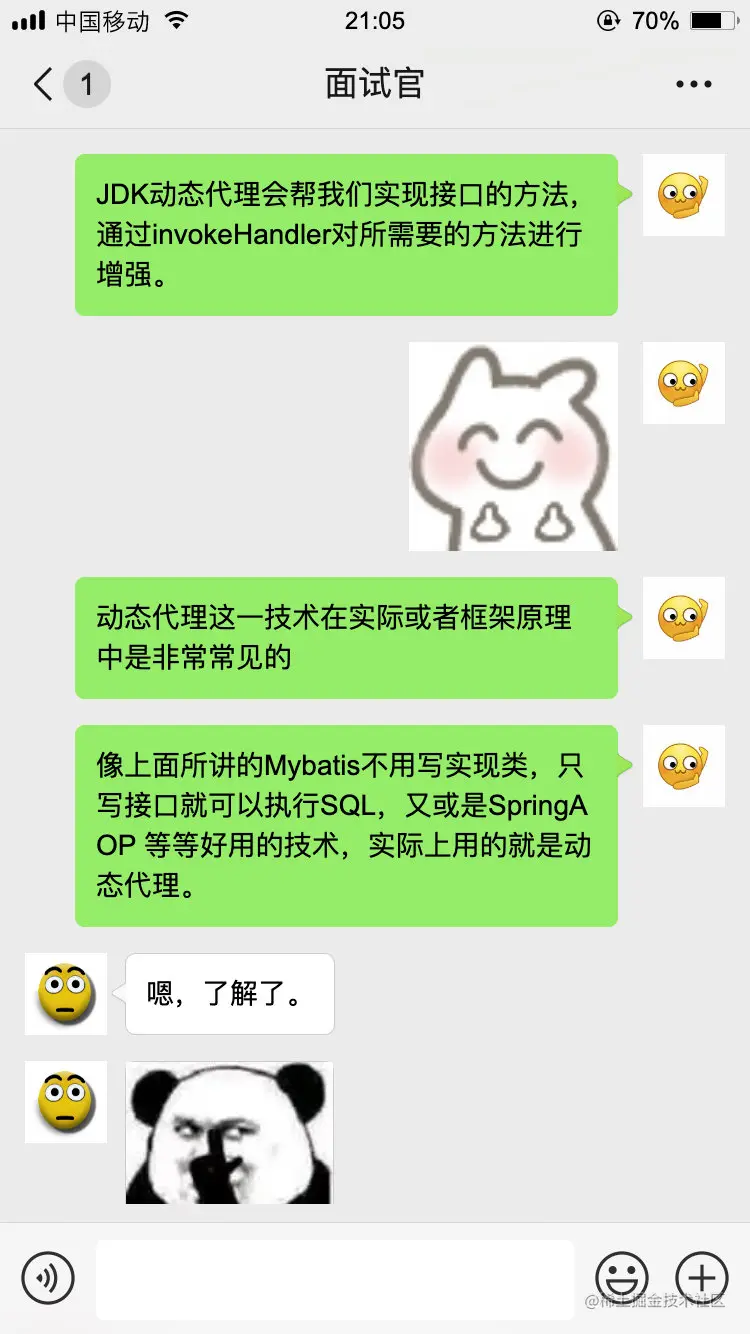Screen dimensions: 750x1334
Task: Tap the message text field
Action: 335,1278
